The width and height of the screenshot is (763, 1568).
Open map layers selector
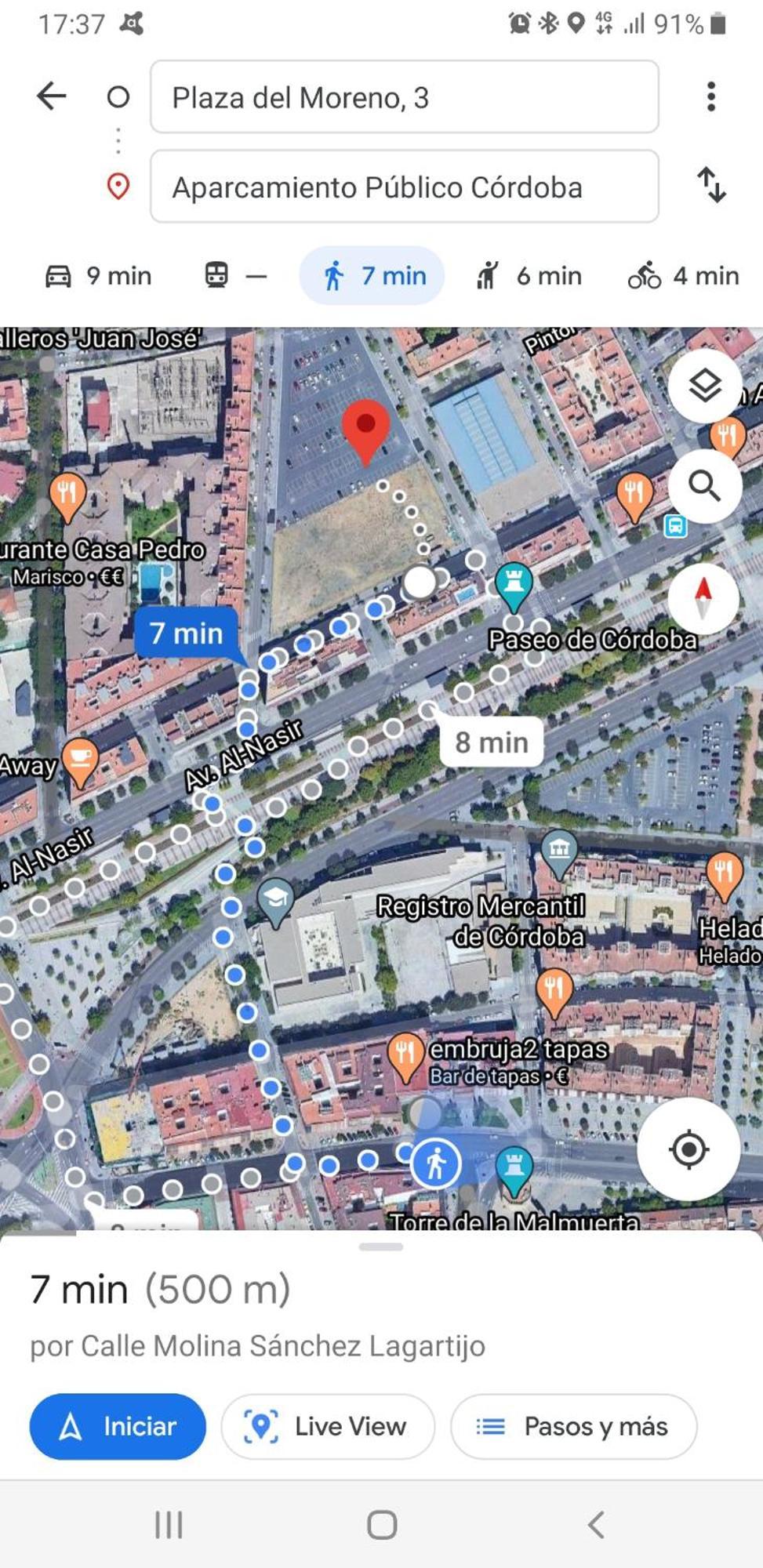click(704, 386)
